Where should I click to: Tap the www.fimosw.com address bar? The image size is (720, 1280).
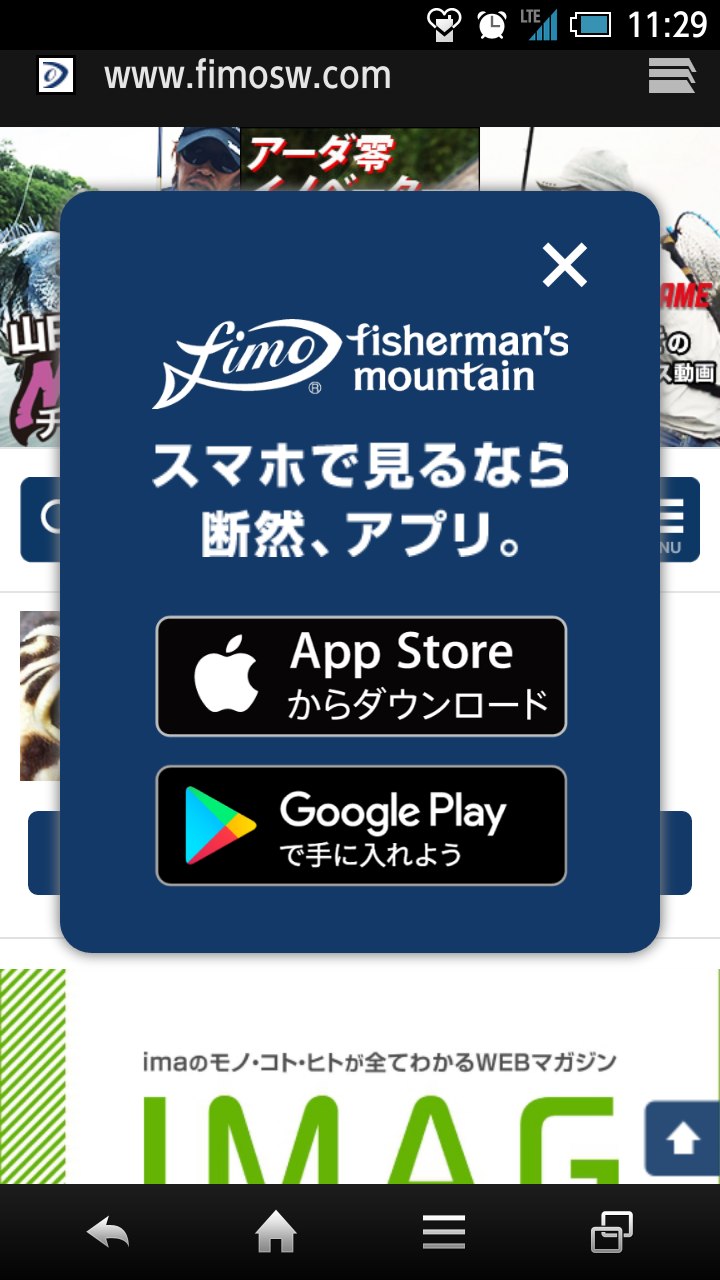tap(248, 76)
